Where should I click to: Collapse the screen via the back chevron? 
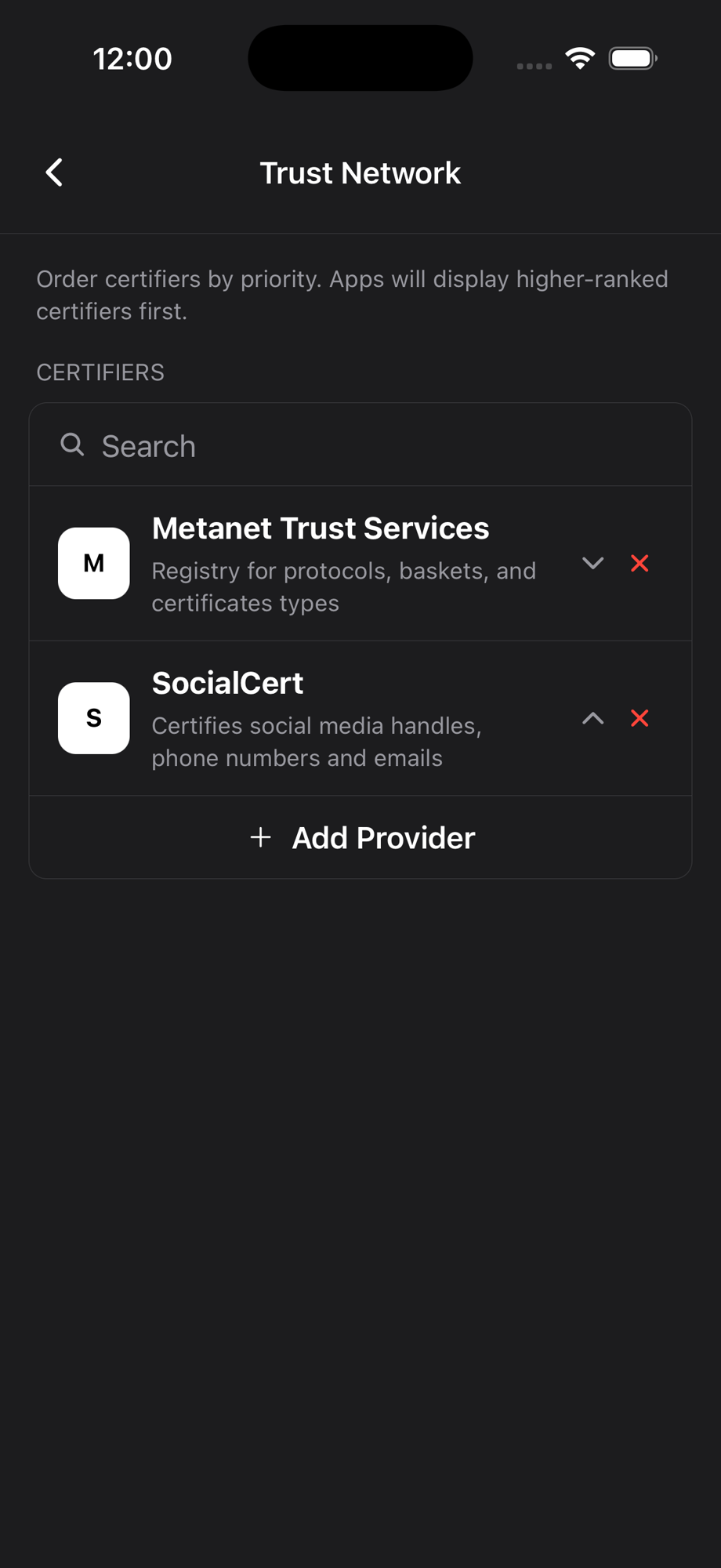[53, 172]
